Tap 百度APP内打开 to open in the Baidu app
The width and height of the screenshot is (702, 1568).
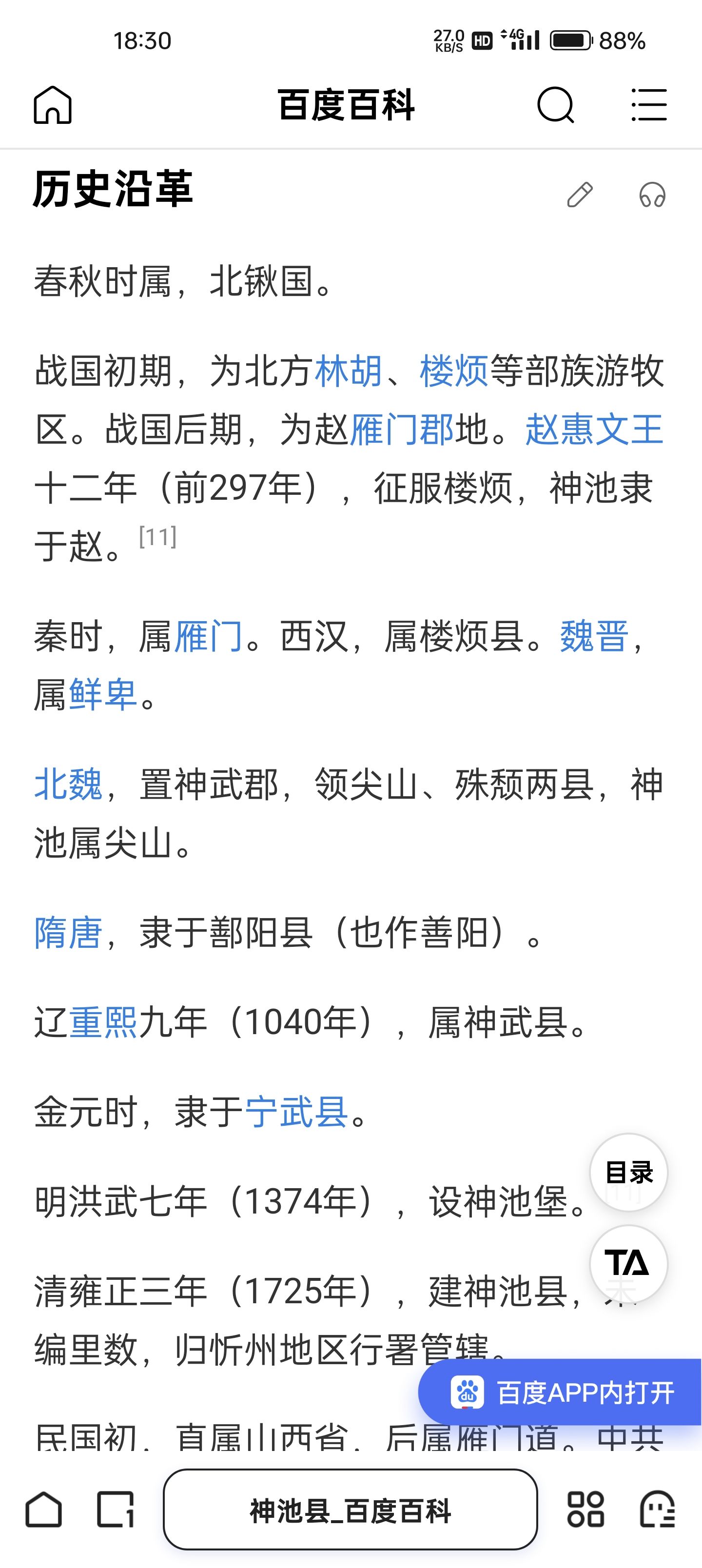(560, 1392)
